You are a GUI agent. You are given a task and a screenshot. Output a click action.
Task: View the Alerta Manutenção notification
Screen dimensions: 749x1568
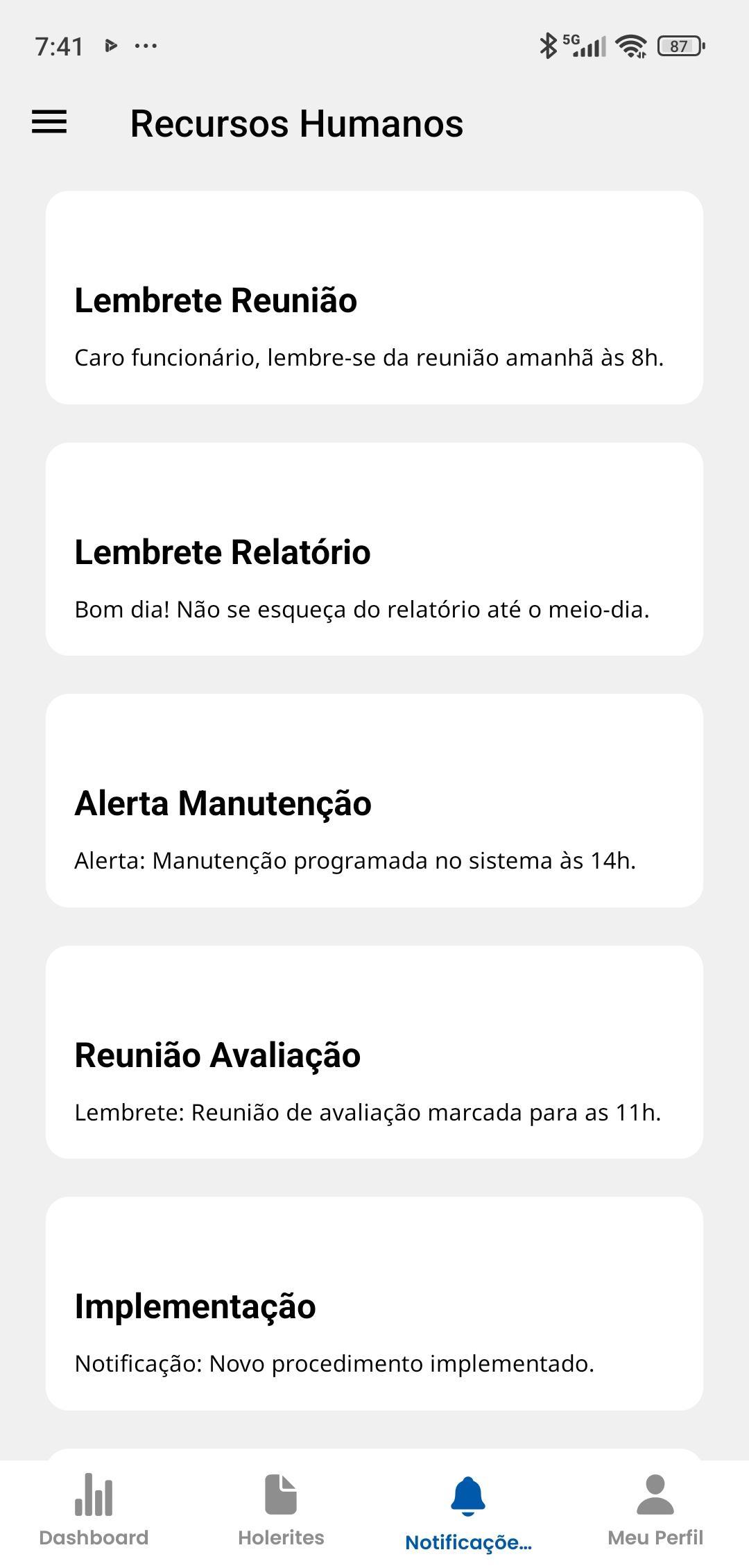point(374,801)
